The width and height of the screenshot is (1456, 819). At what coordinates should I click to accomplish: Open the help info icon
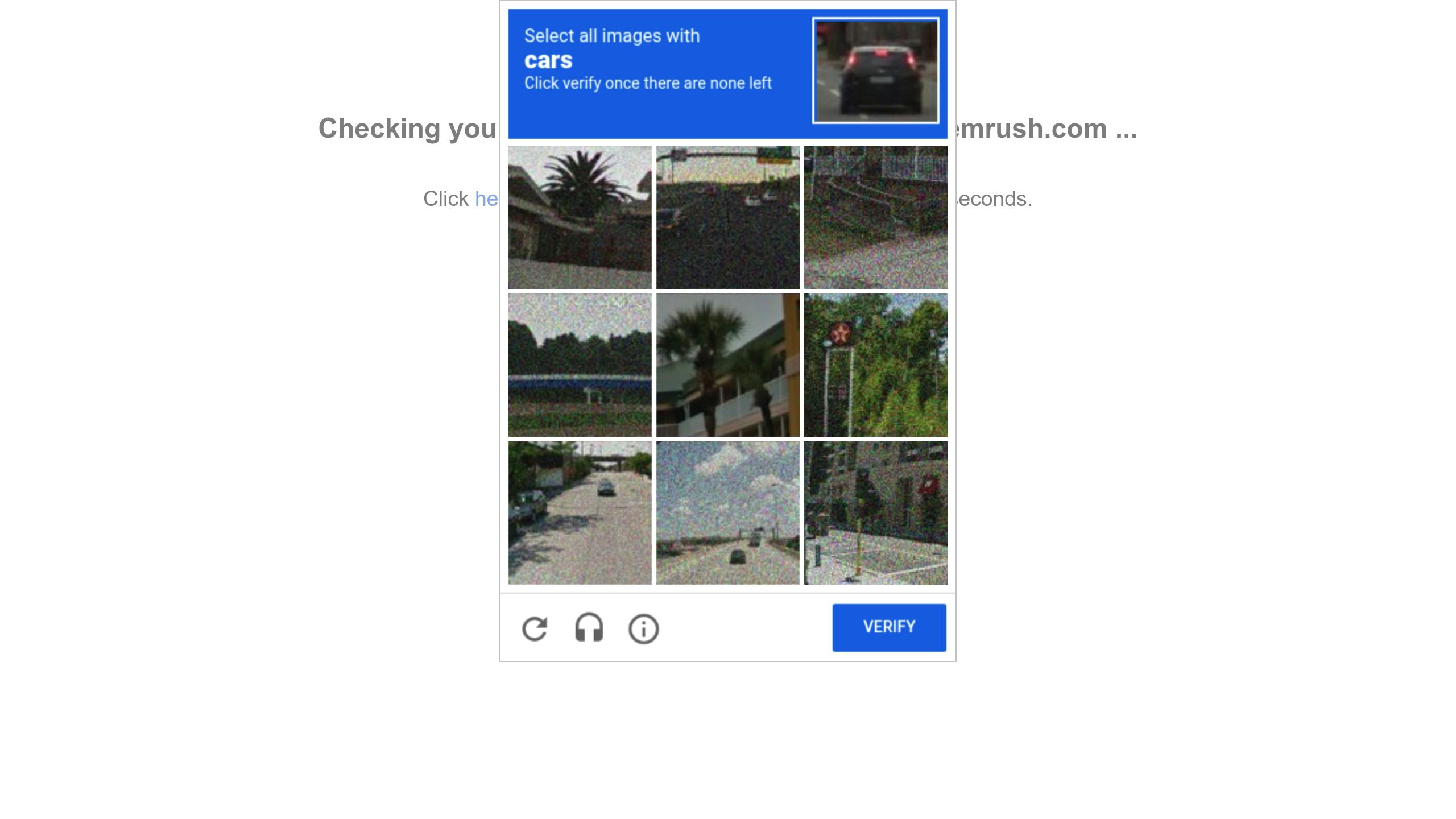pyautogui.click(x=643, y=628)
